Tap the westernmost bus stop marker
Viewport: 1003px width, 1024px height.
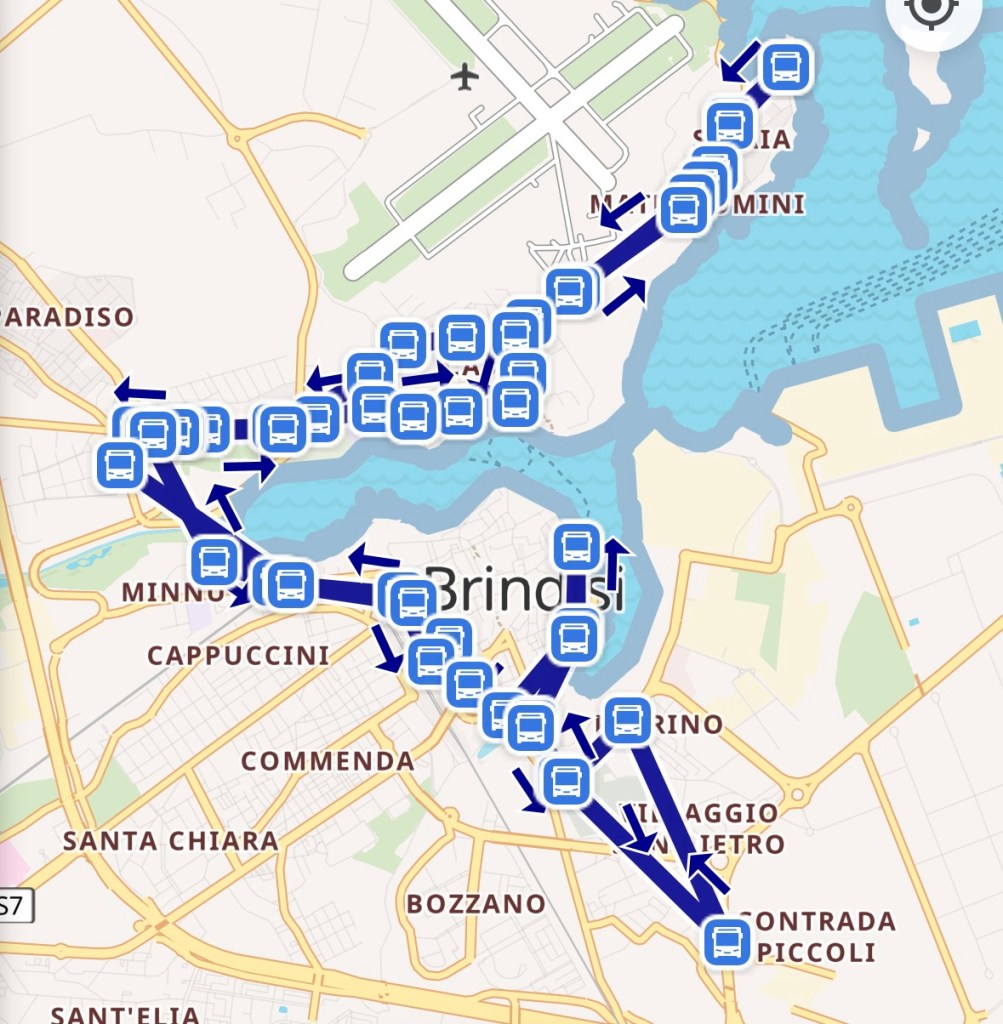[x=120, y=466]
